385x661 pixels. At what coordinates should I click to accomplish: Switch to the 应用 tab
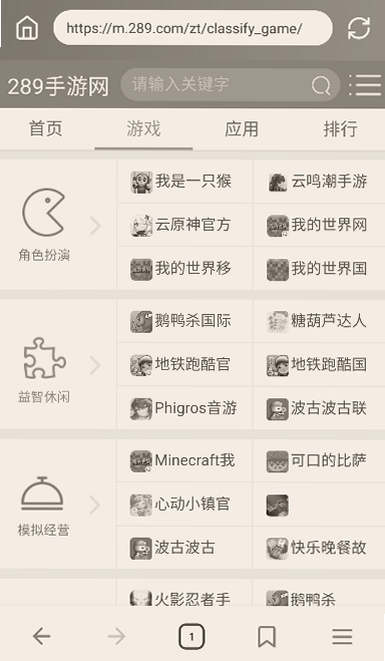tap(241, 129)
